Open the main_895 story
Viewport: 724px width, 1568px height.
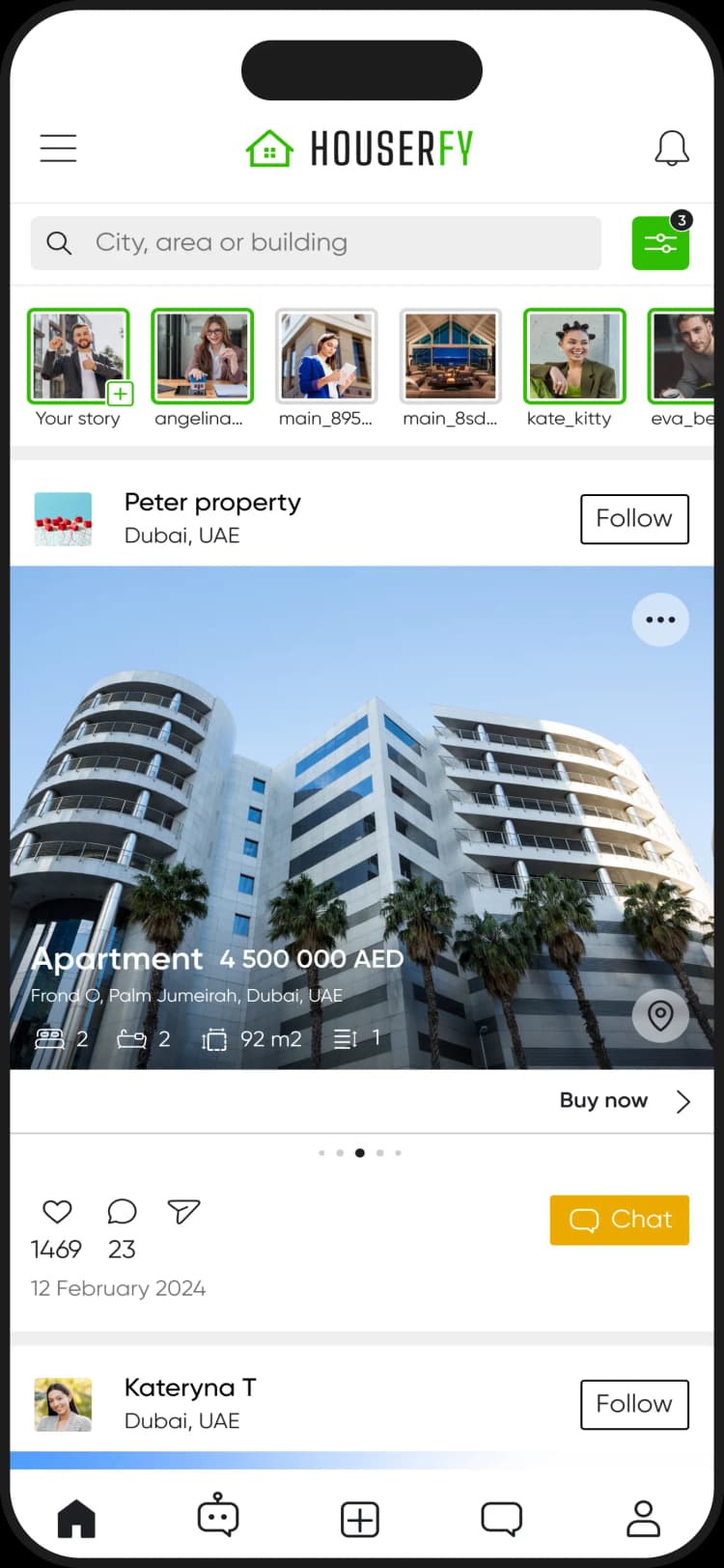pos(326,357)
